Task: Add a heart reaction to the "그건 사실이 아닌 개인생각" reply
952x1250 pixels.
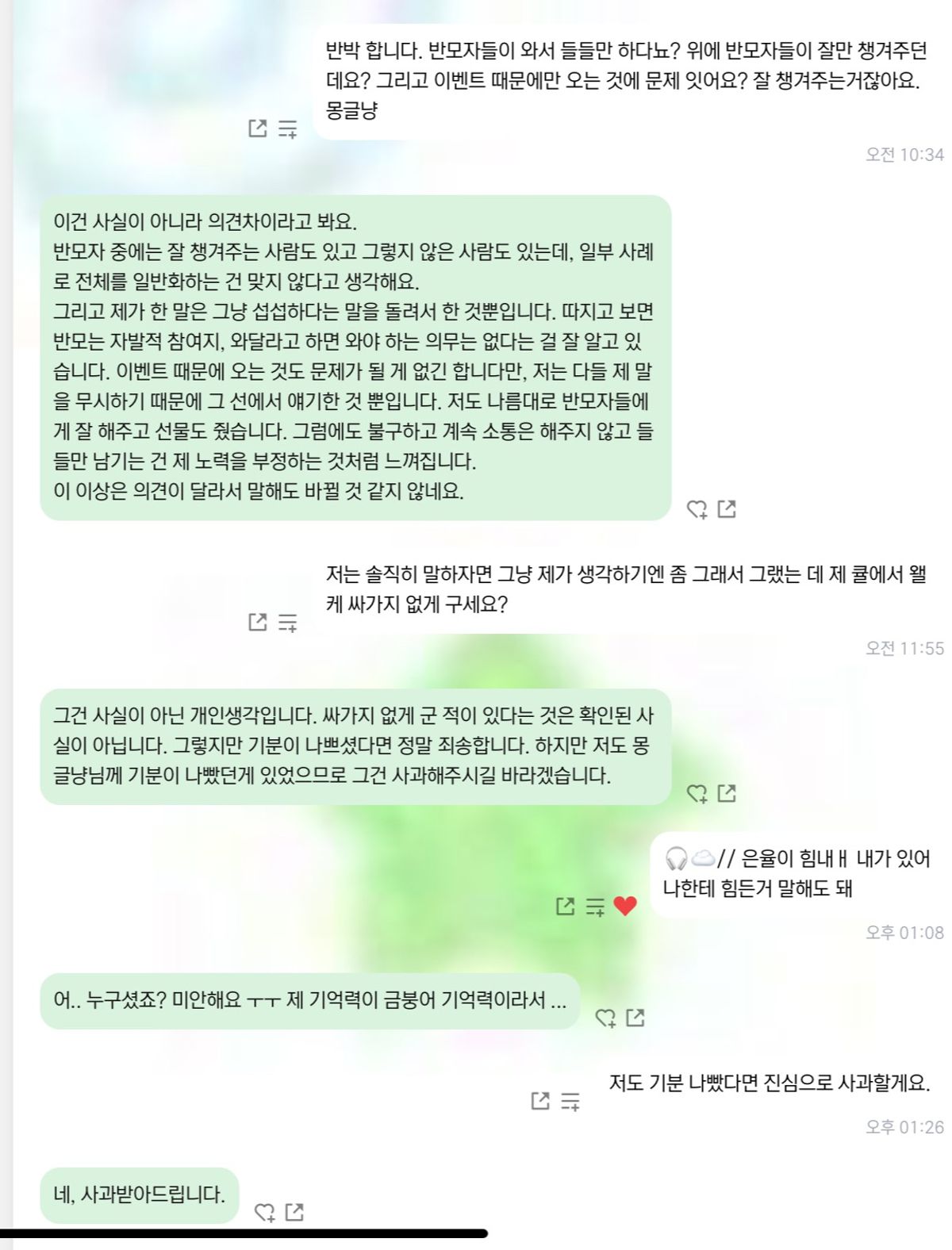Action: [x=697, y=793]
